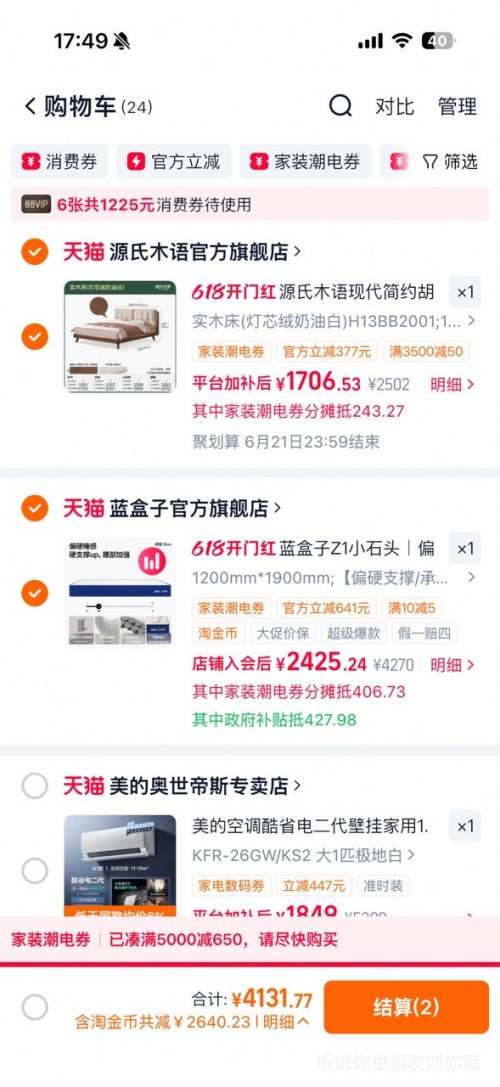500x1087 pixels.
Task: Toggle the select-all checkbox beside 合计
Action: pyautogui.click(x=35, y=1007)
